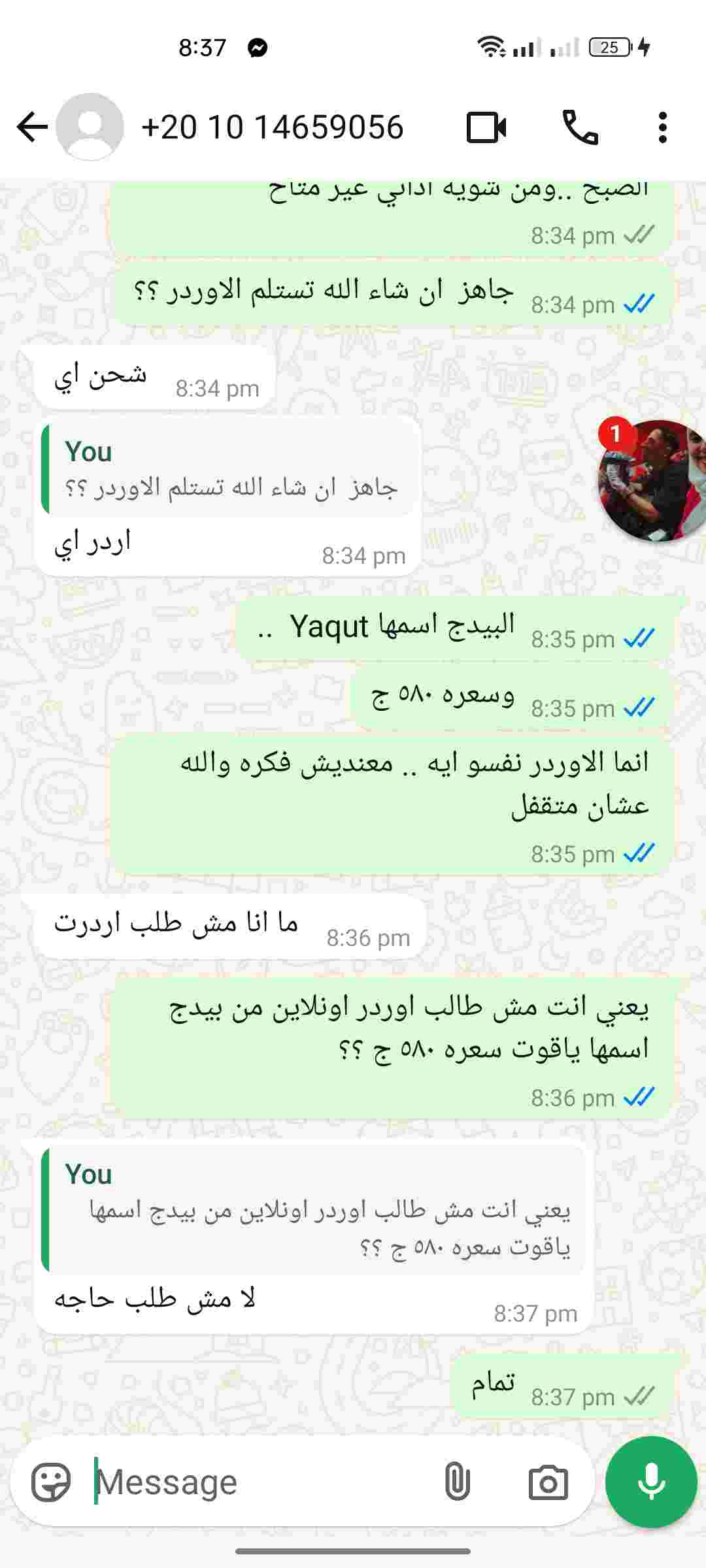This screenshot has height=1568, width=706.
Task: Tap the green microphone voice button
Action: pyautogui.click(x=651, y=1482)
